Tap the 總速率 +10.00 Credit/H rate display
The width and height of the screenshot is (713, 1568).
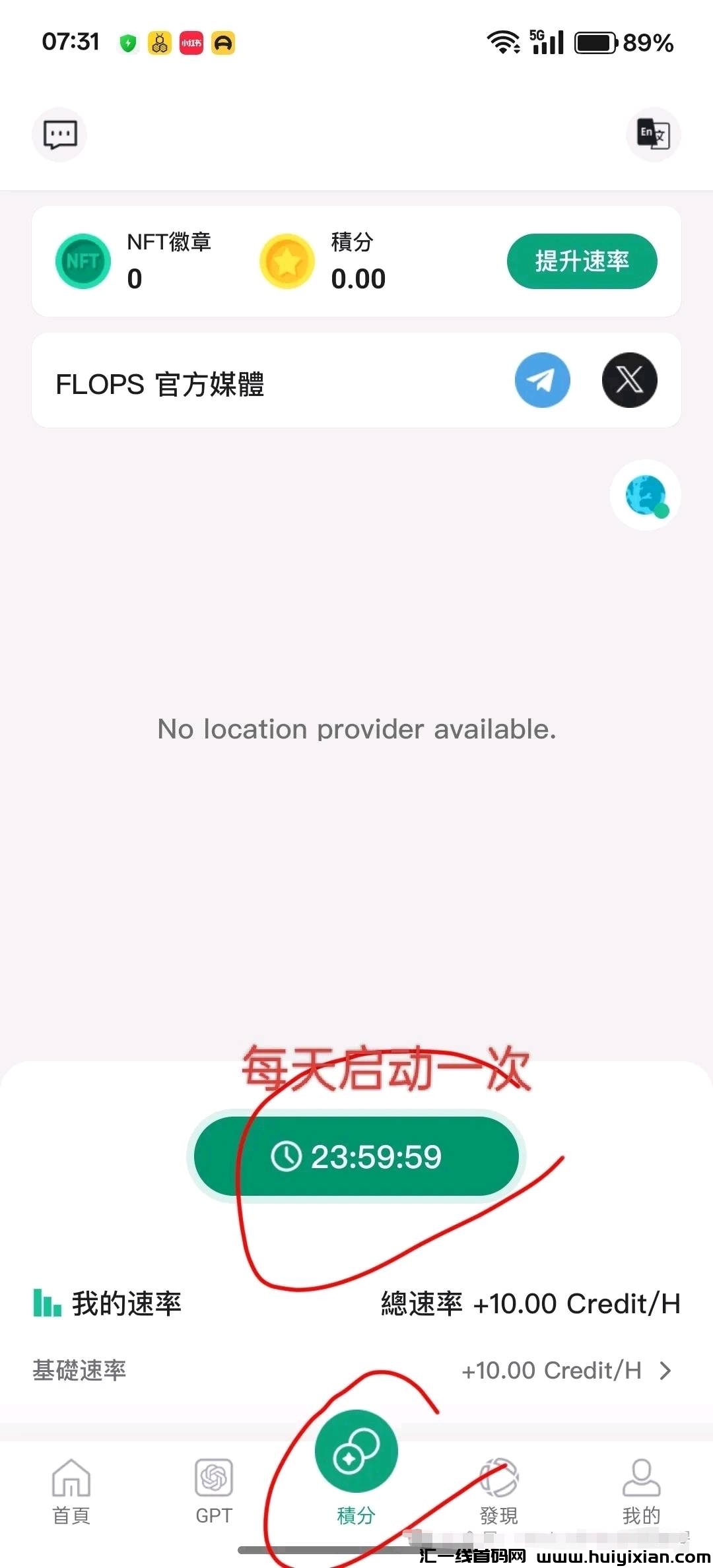click(531, 1303)
